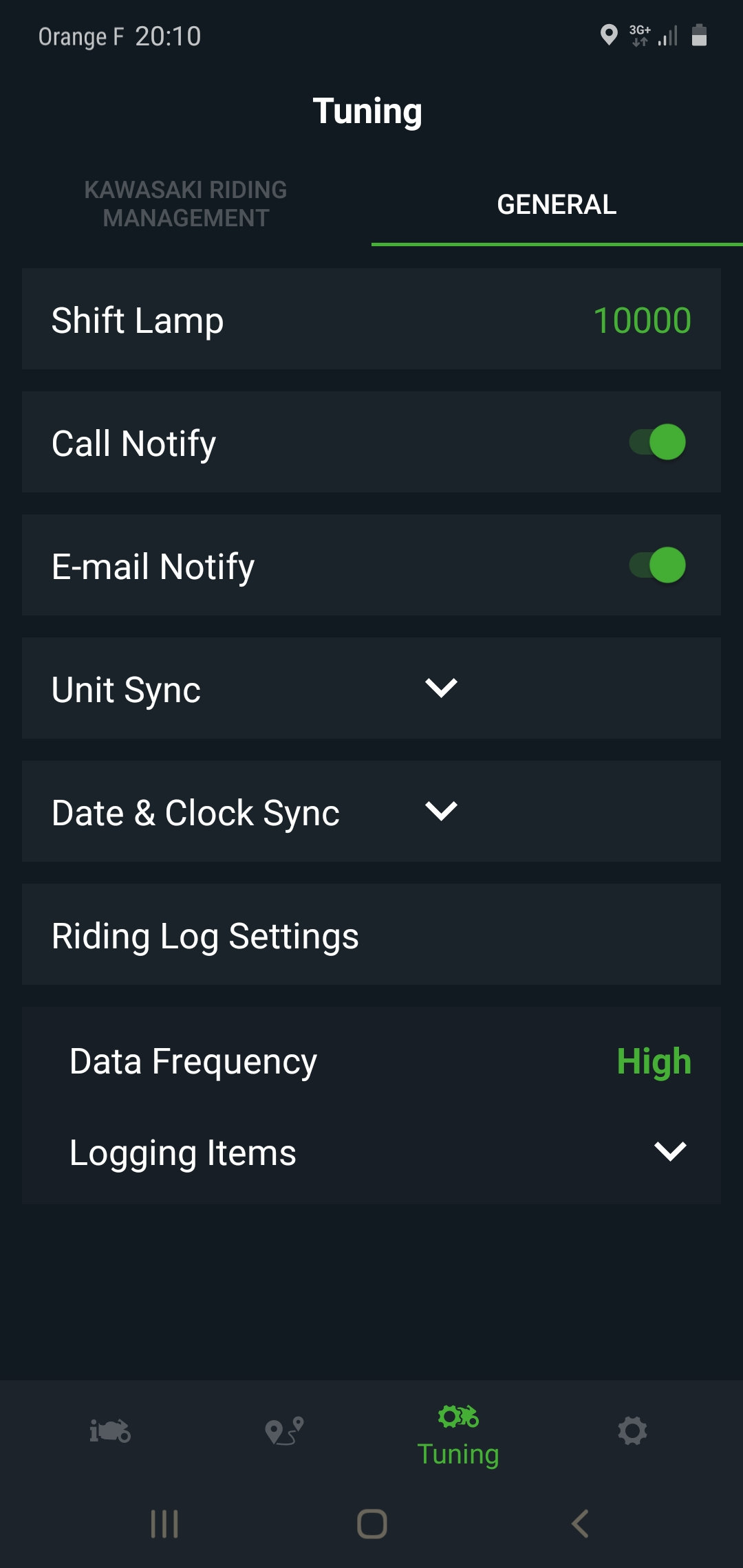Select the General tab
Screen dimensions: 743x1568
point(557,204)
